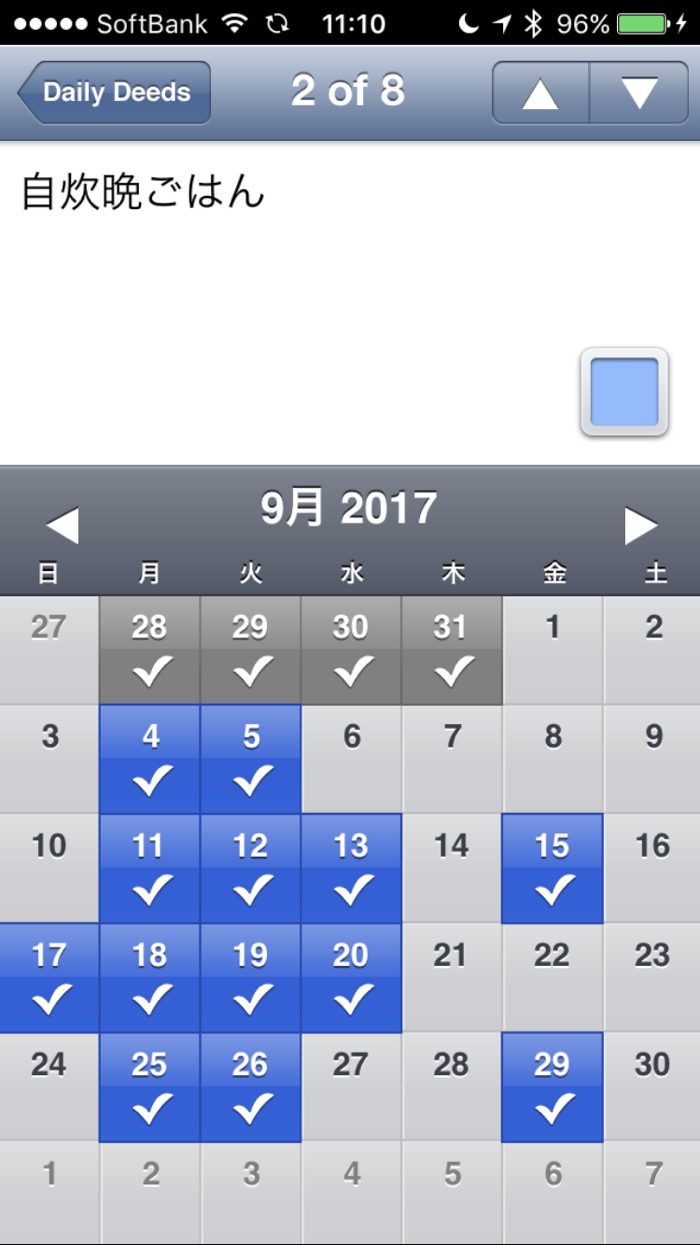Toggle checkmark on September 20
This screenshot has height=1245, width=700.
[x=351, y=977]
